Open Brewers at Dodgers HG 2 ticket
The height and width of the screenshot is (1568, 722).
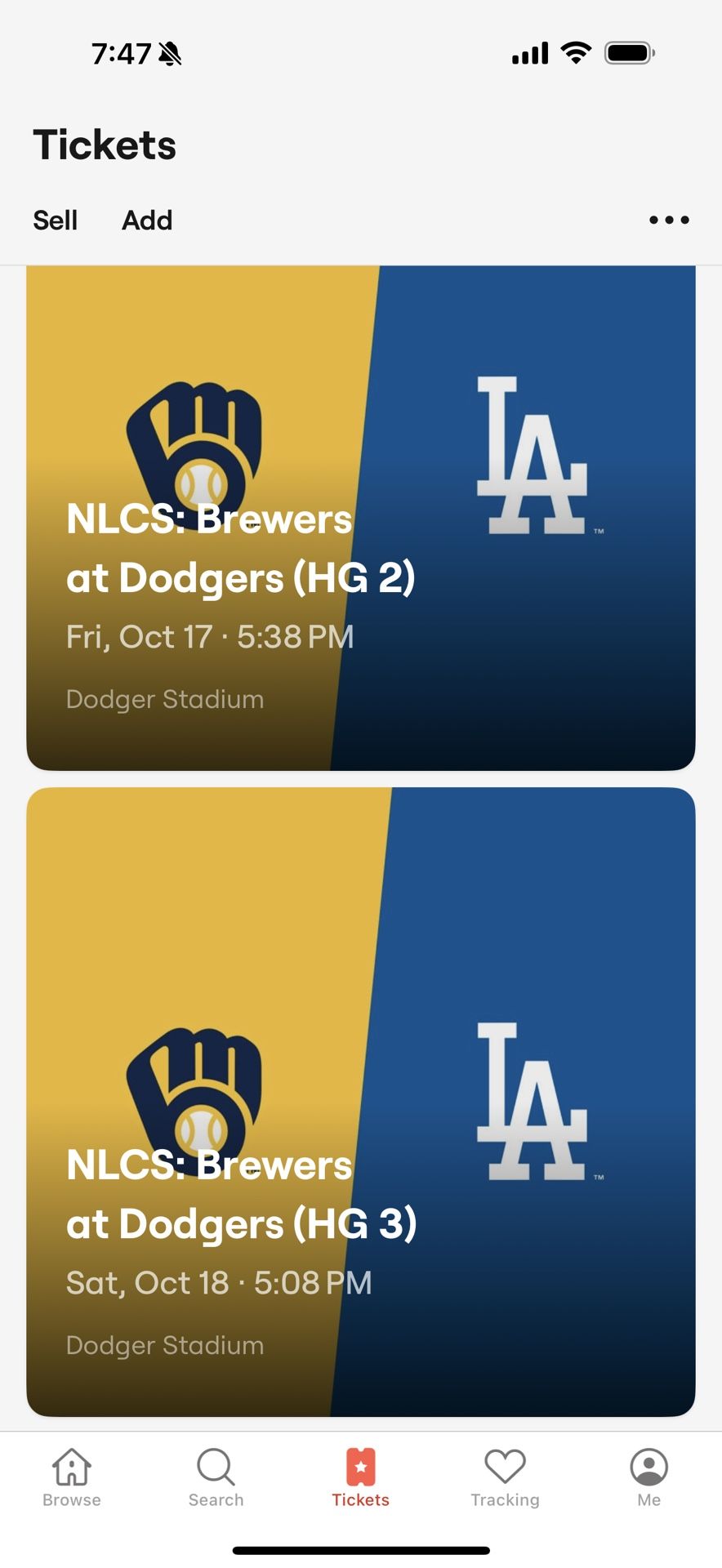click(360, 518)
